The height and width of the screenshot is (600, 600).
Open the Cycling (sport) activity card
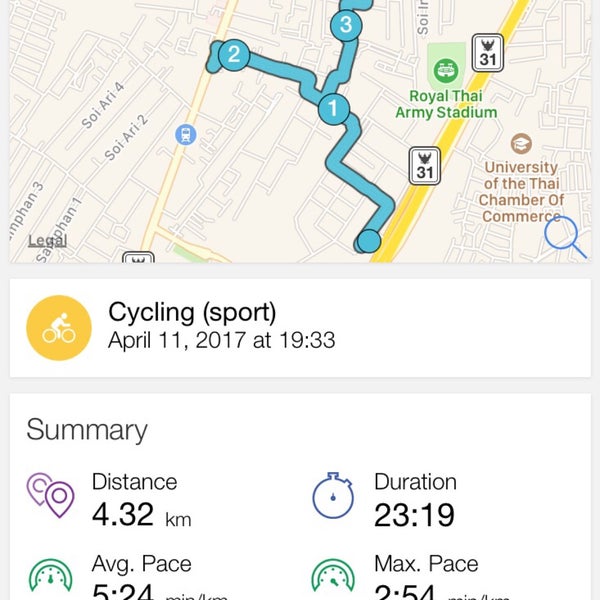point(300,327)
